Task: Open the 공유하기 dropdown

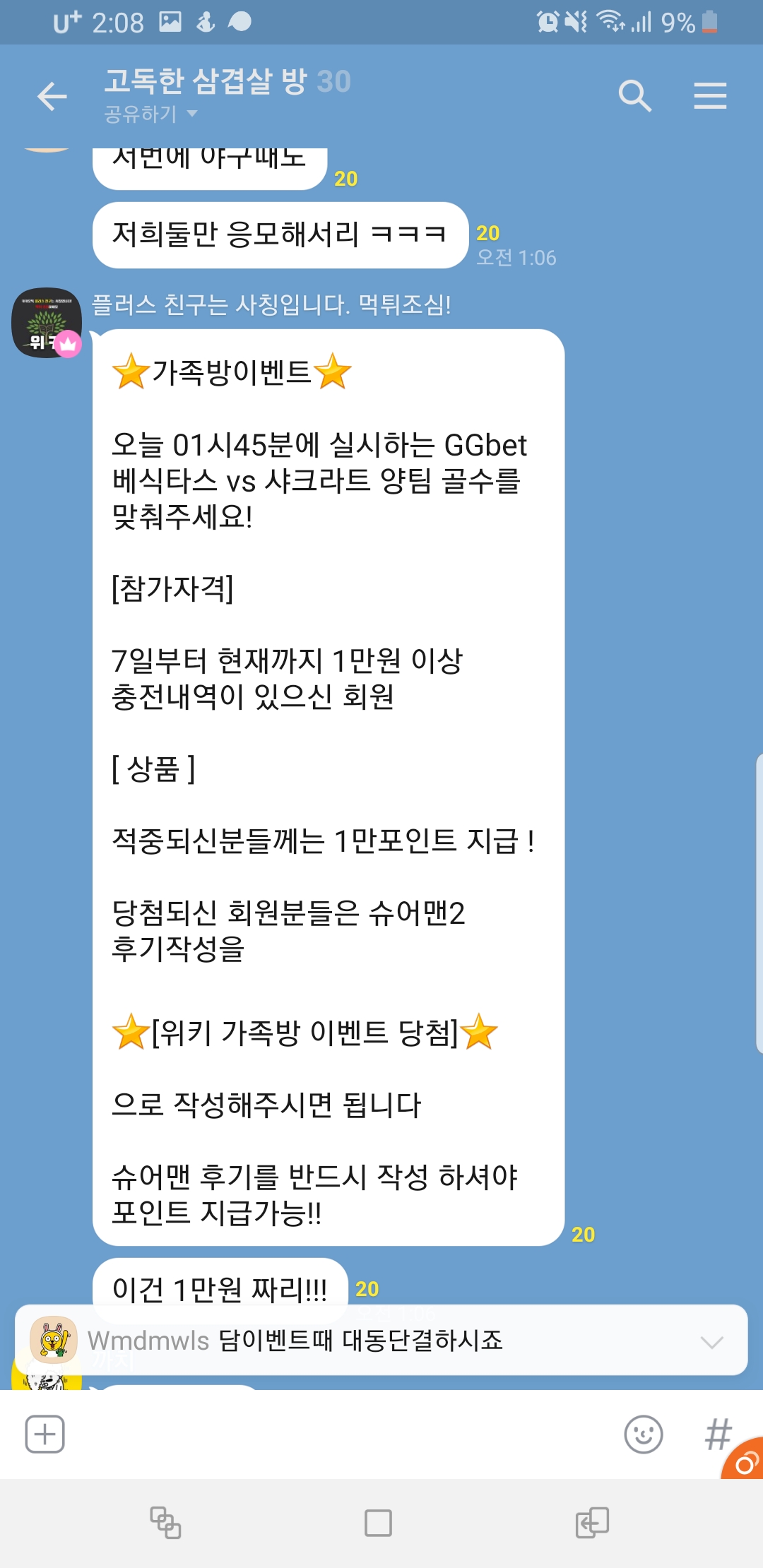Action: coord(150,114)
